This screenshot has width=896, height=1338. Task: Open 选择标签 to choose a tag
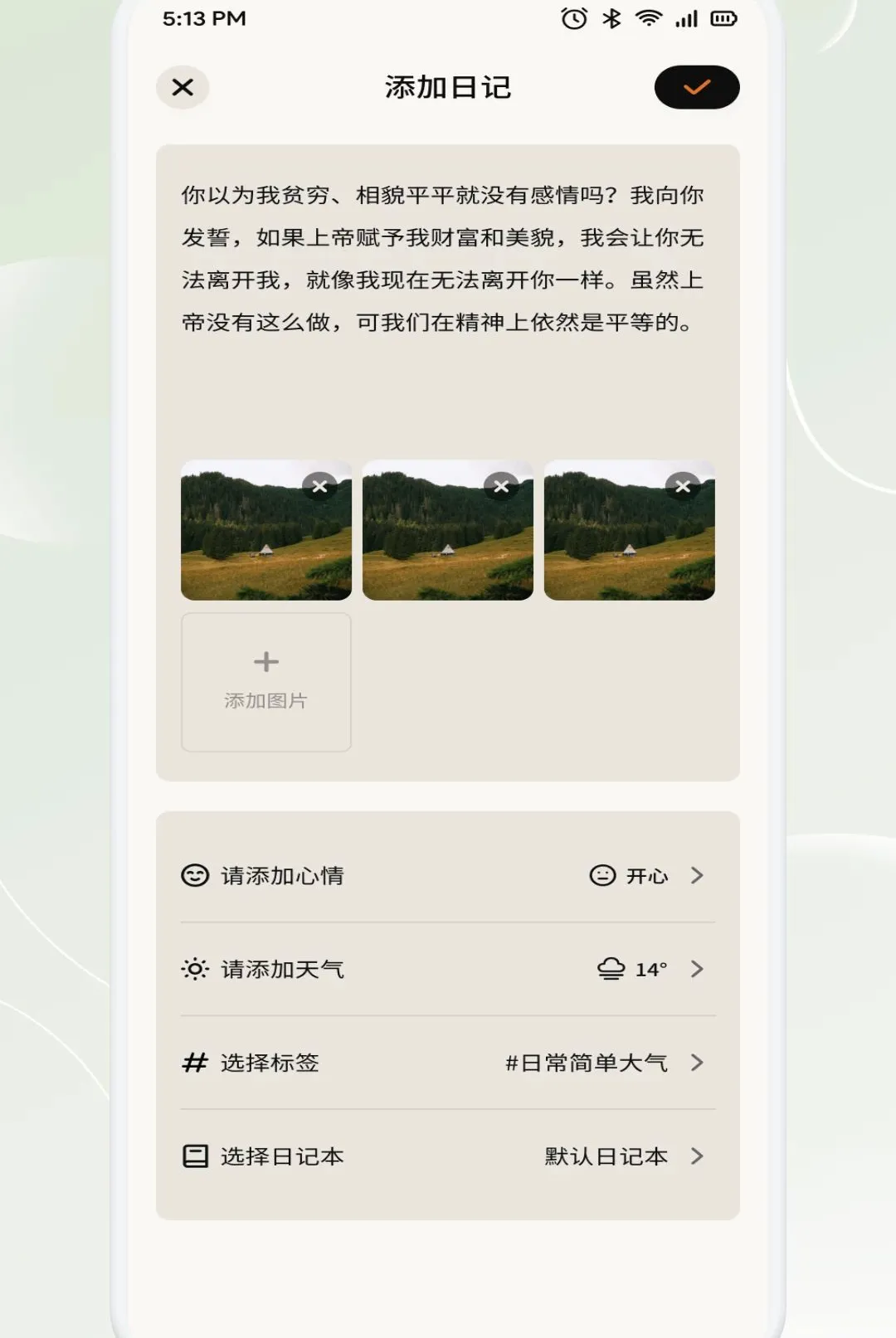pyautogui.click(x=448, y=1063)
